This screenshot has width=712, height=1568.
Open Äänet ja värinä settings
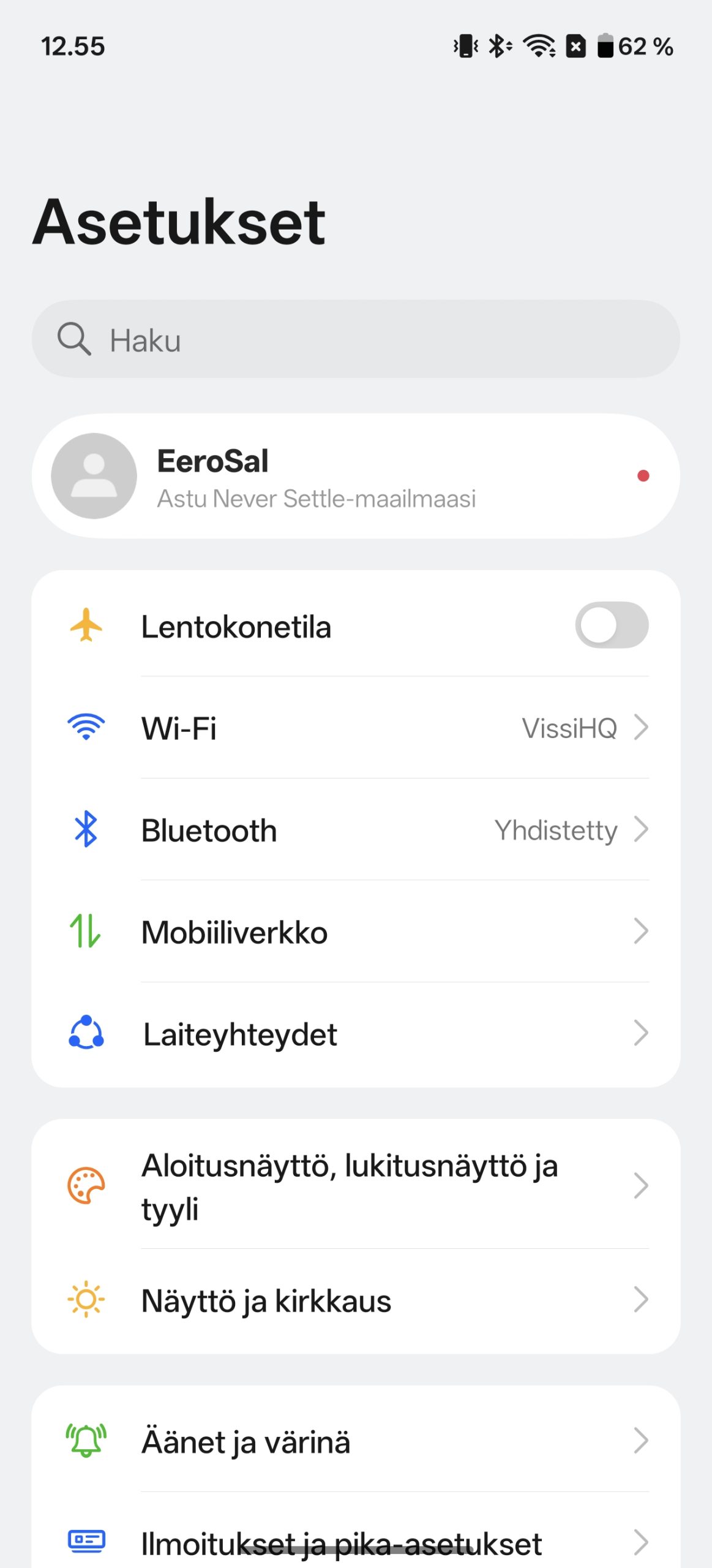coord(355,1442)
